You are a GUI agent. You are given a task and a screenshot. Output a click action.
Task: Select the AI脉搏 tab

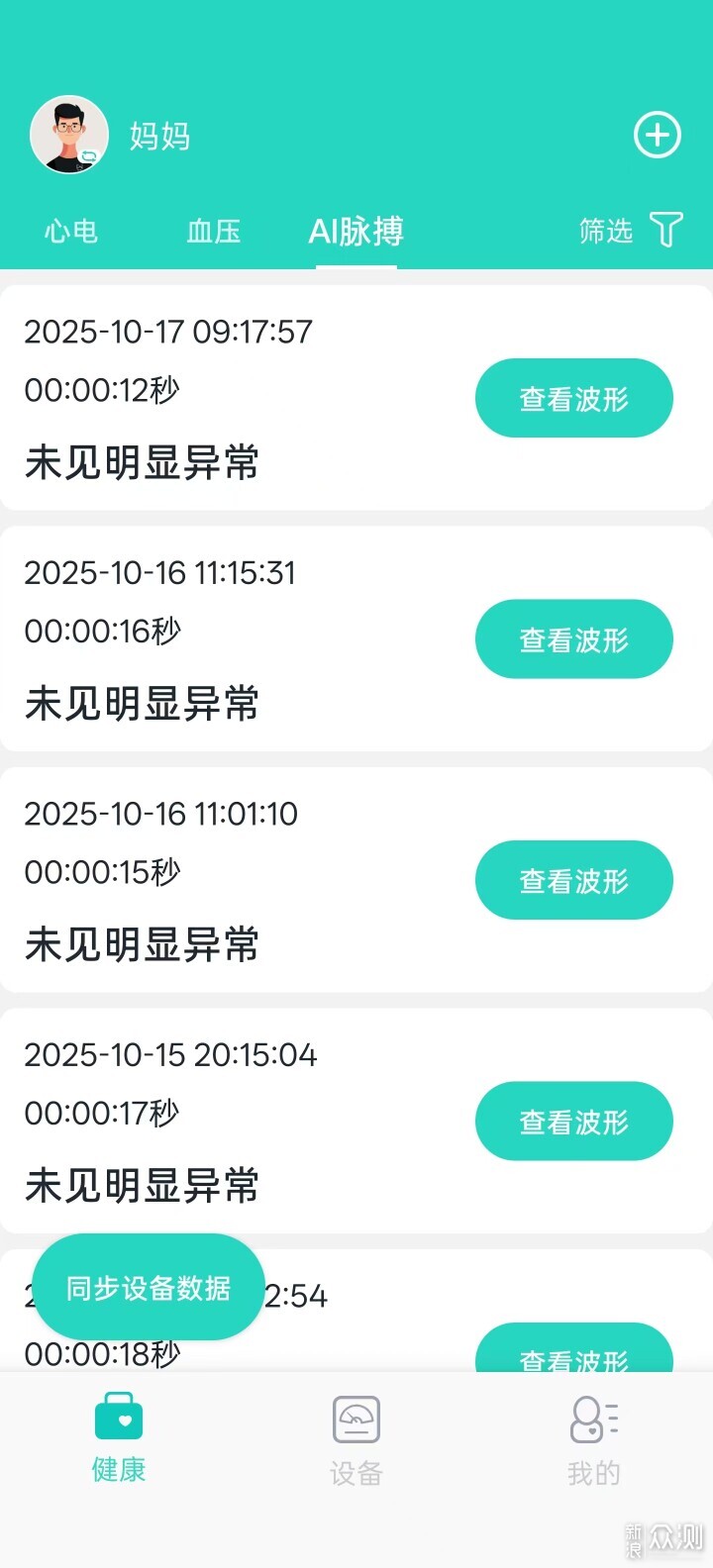pos(356,232)
